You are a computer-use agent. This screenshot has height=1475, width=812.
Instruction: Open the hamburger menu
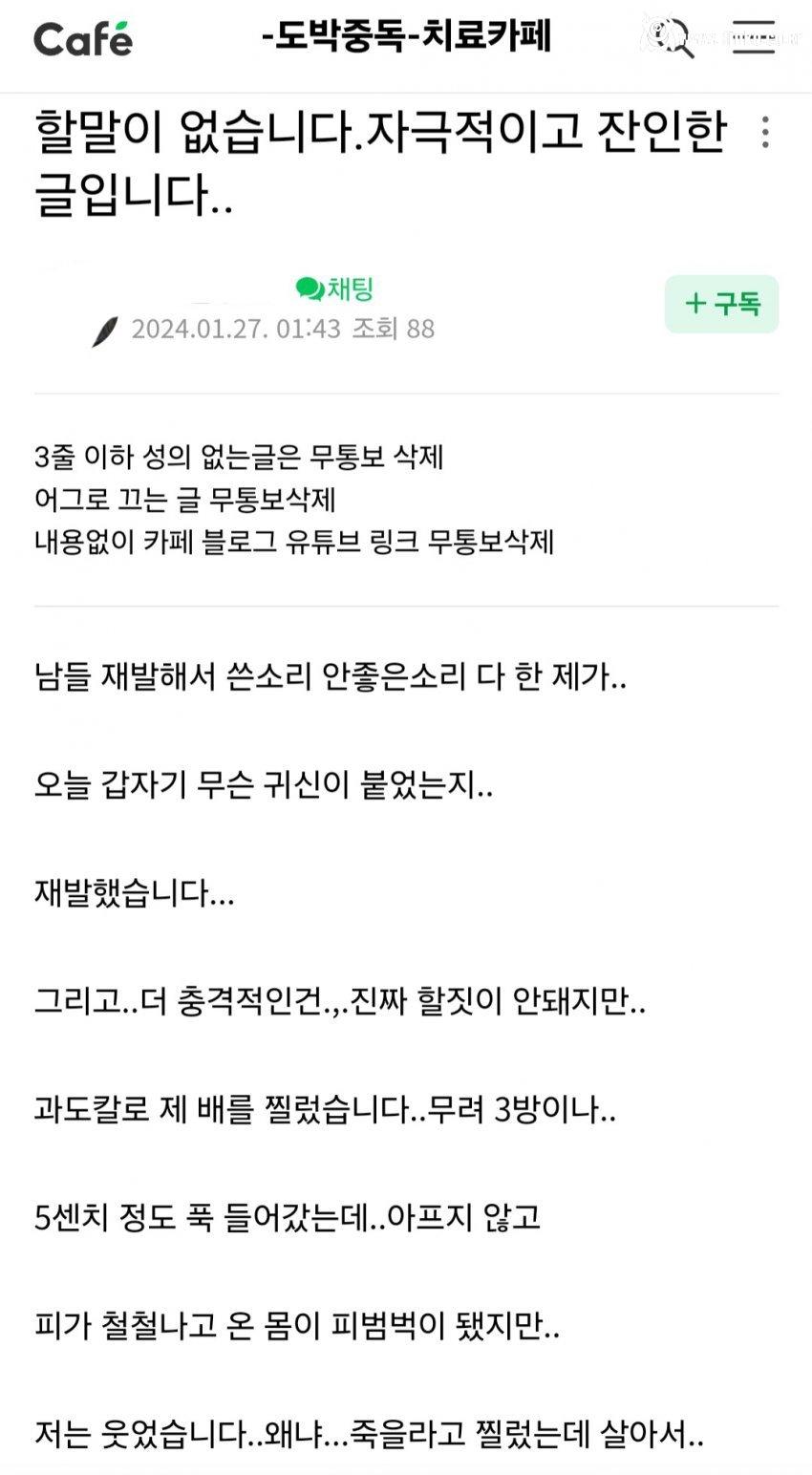(752, 39)
